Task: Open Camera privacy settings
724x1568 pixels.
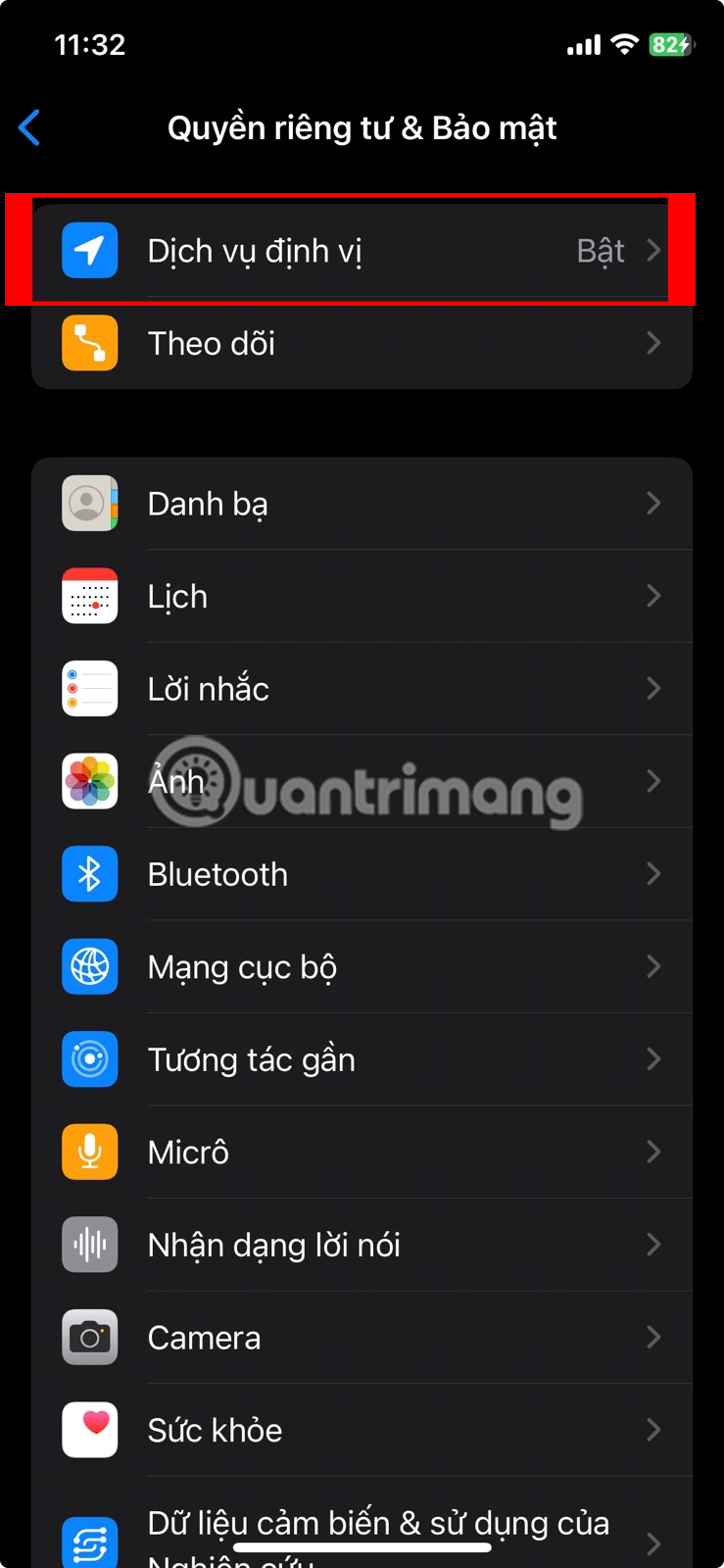Action: coord(361,1338)
